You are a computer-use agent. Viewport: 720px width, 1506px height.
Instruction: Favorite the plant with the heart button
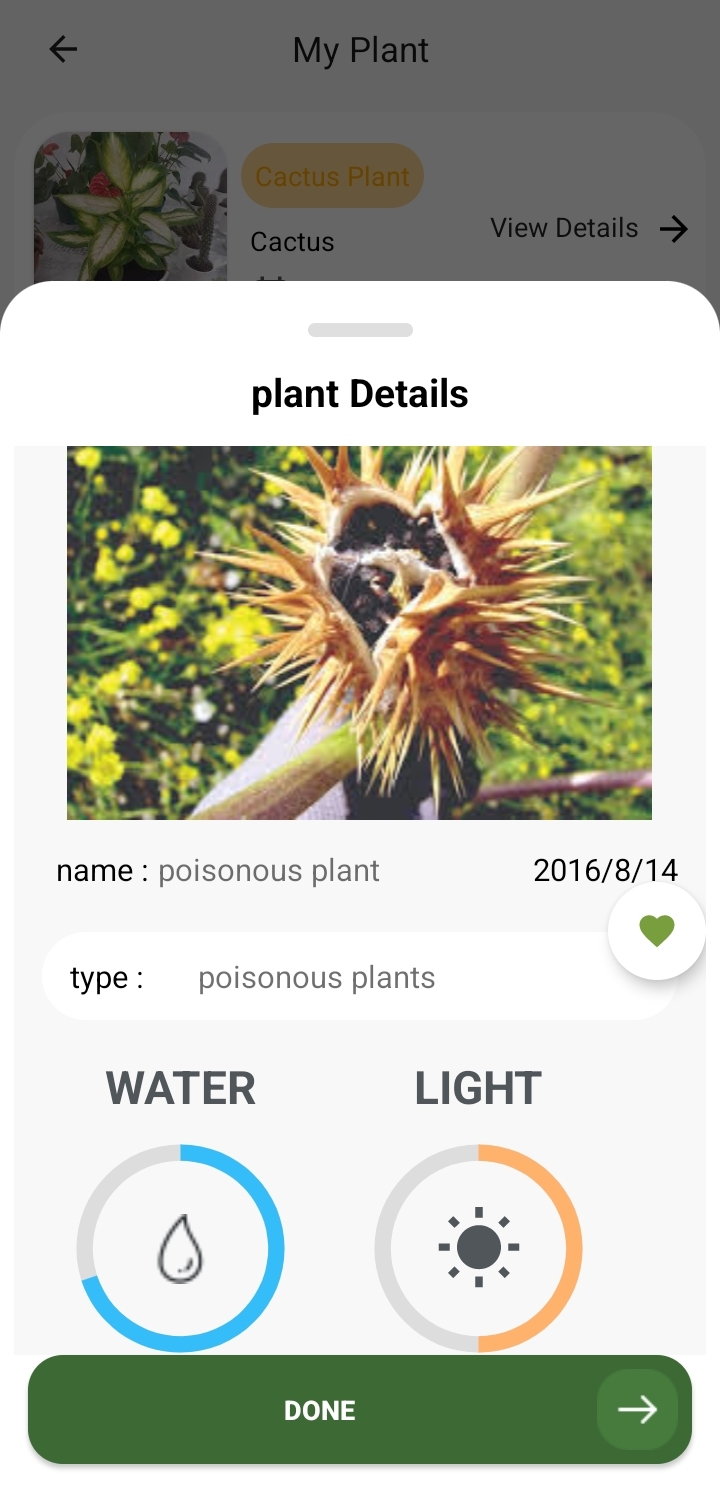coord(657,931)
